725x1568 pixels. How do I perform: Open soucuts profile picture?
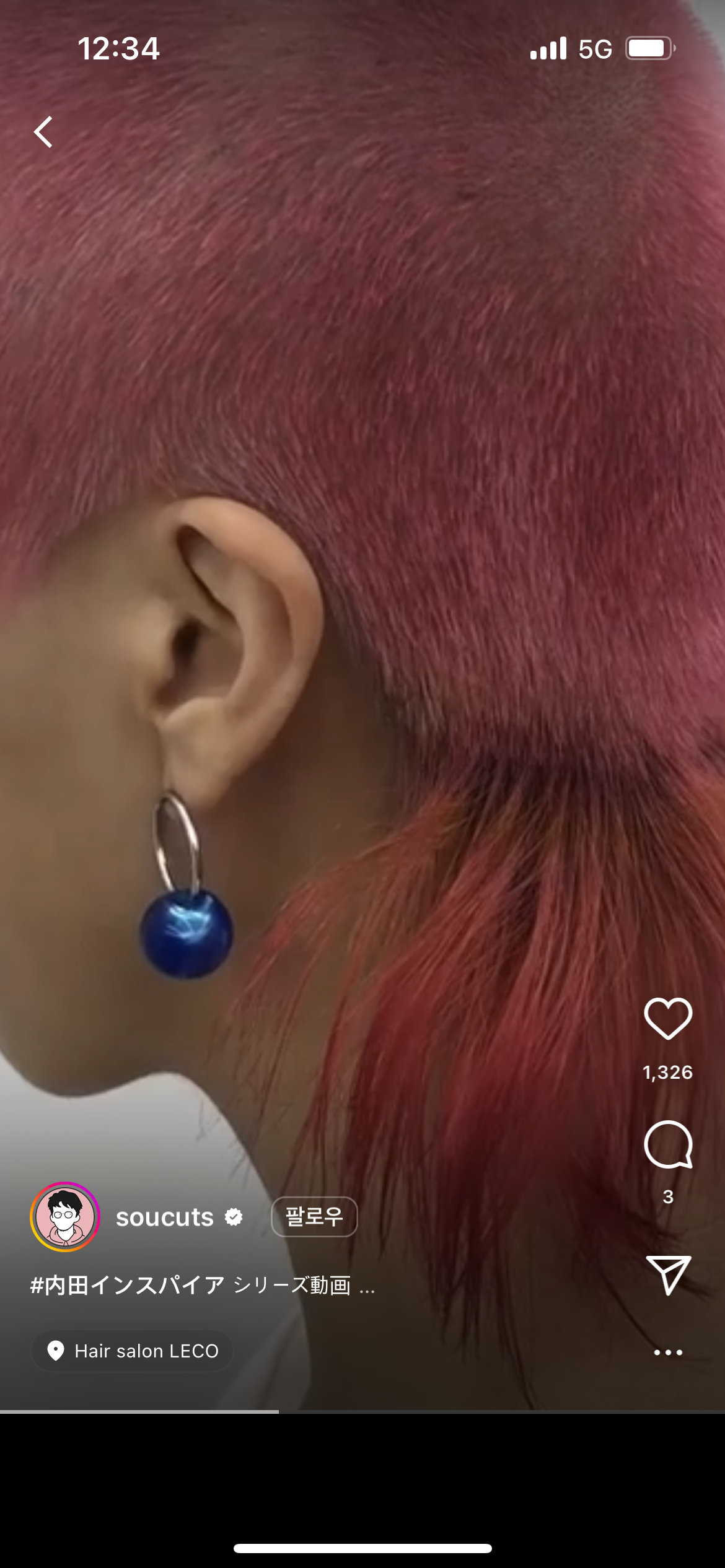(x=65, y=1217)
